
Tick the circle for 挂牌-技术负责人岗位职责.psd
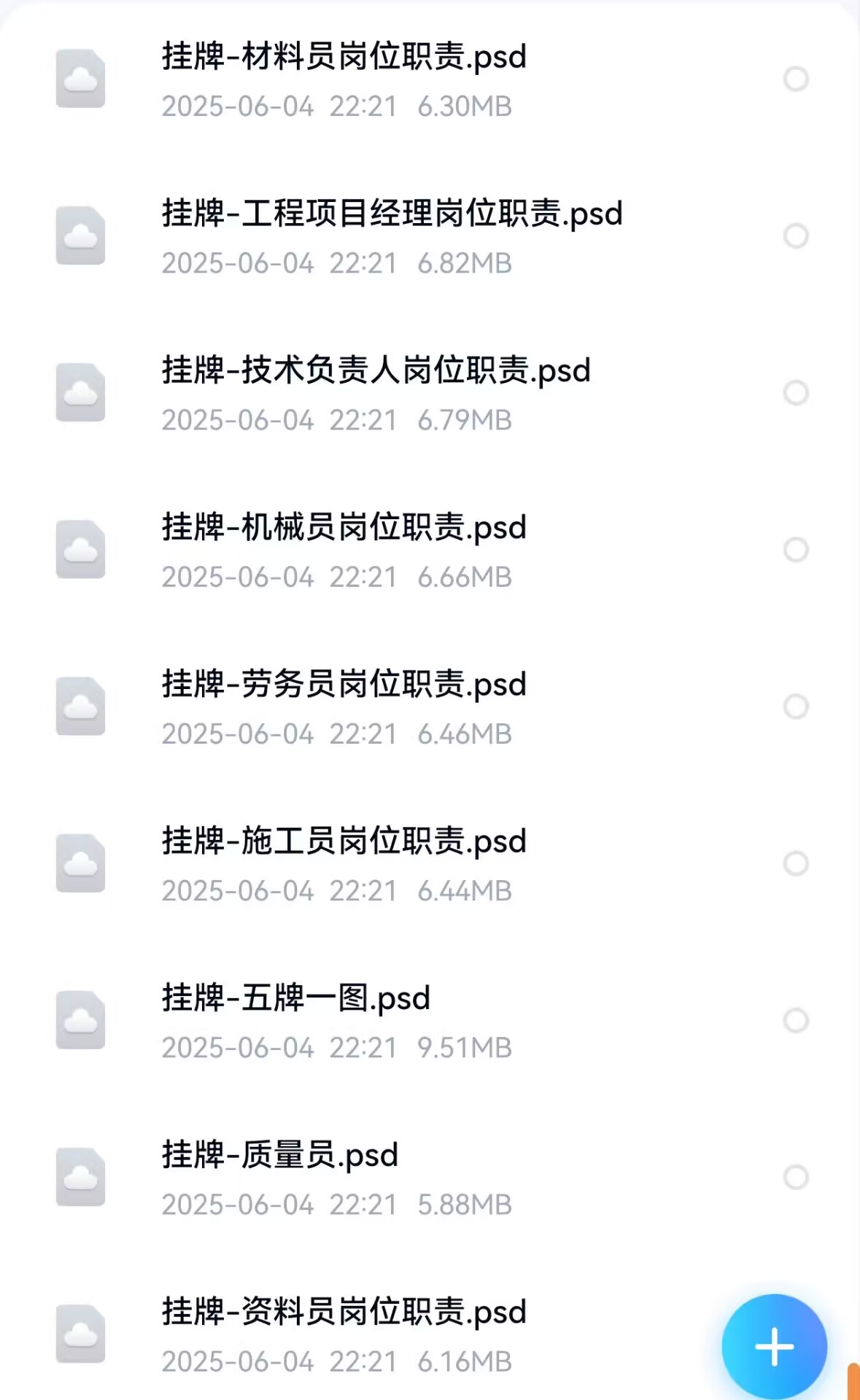796,392
